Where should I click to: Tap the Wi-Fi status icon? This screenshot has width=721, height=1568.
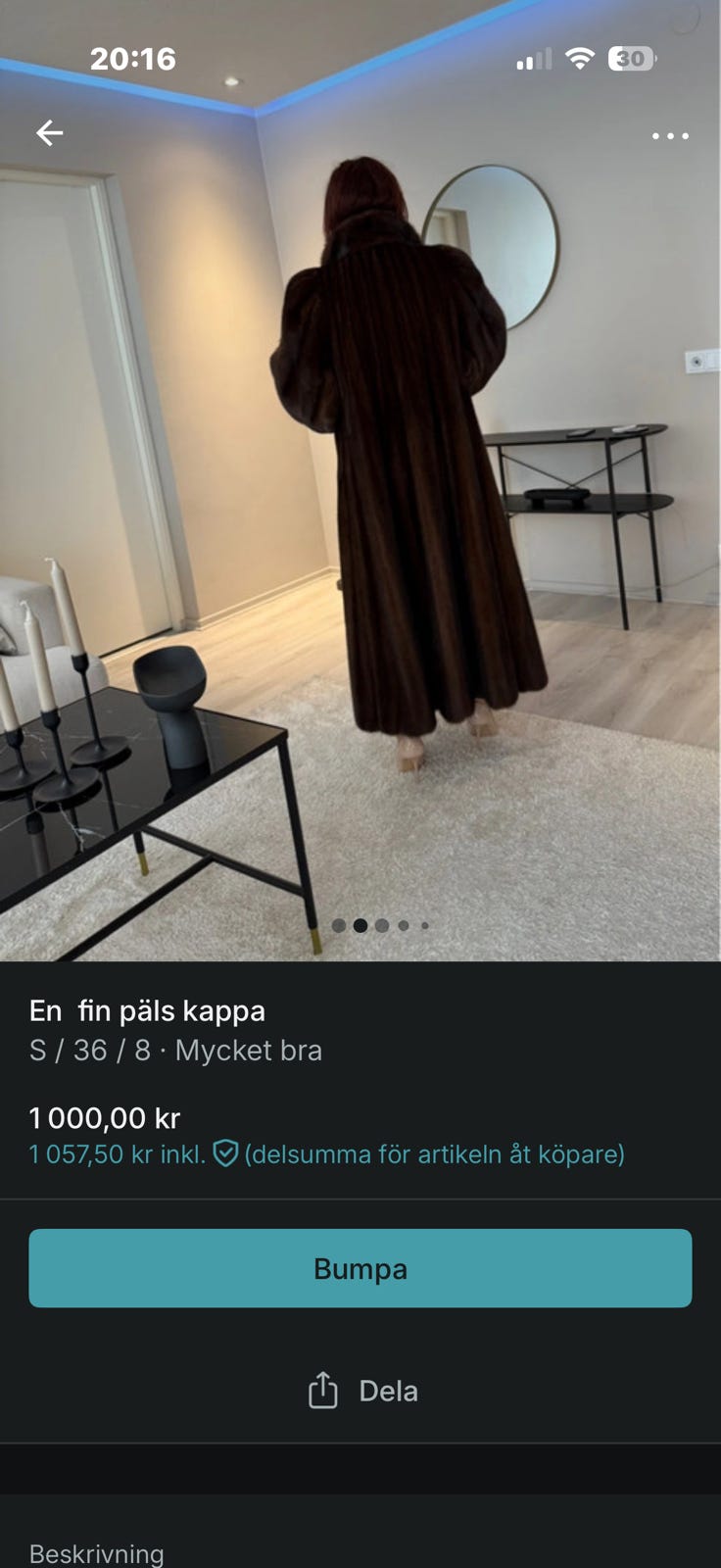tap(581, 59)
